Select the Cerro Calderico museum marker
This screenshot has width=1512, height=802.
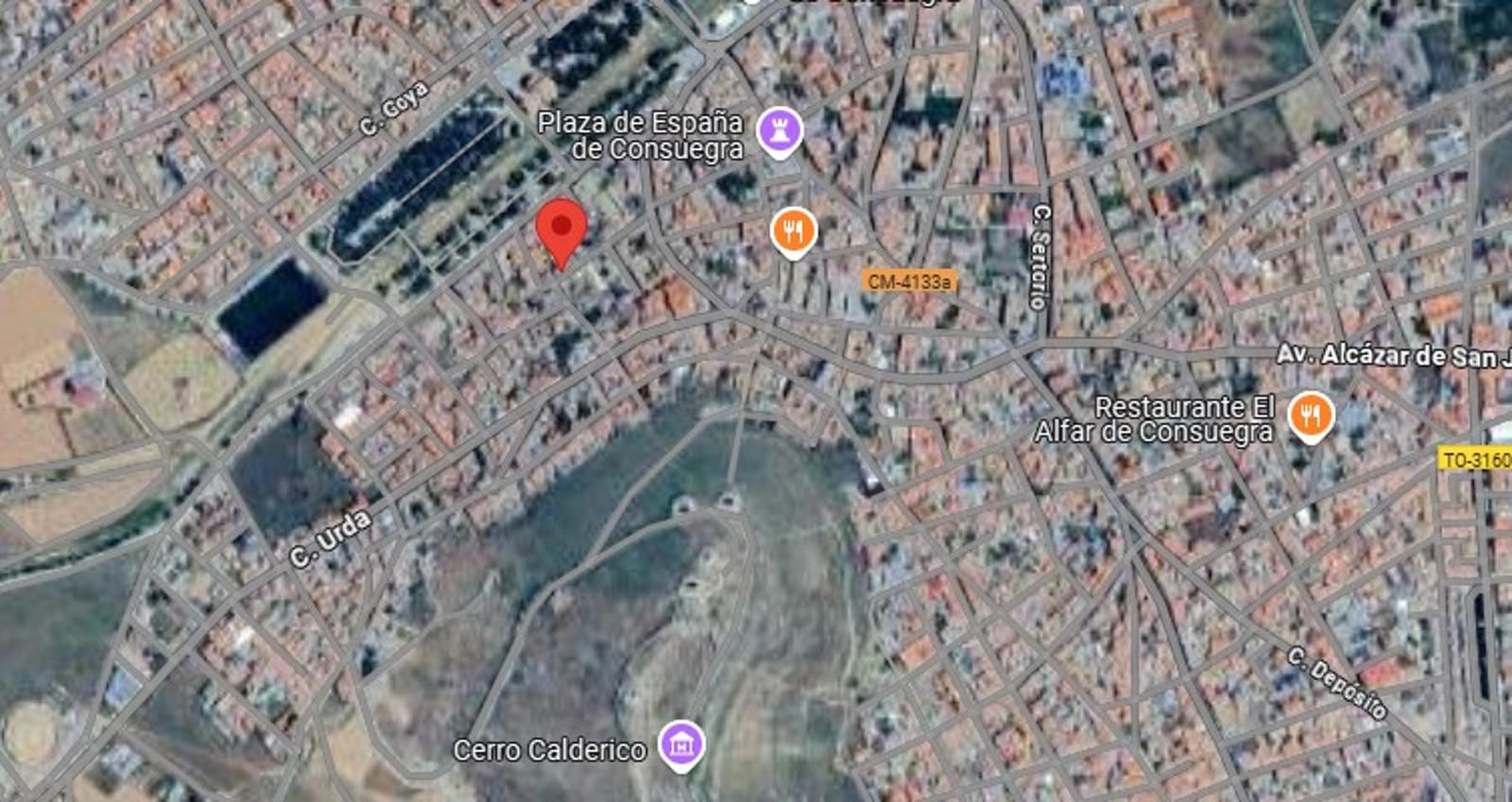pos(681,744)
